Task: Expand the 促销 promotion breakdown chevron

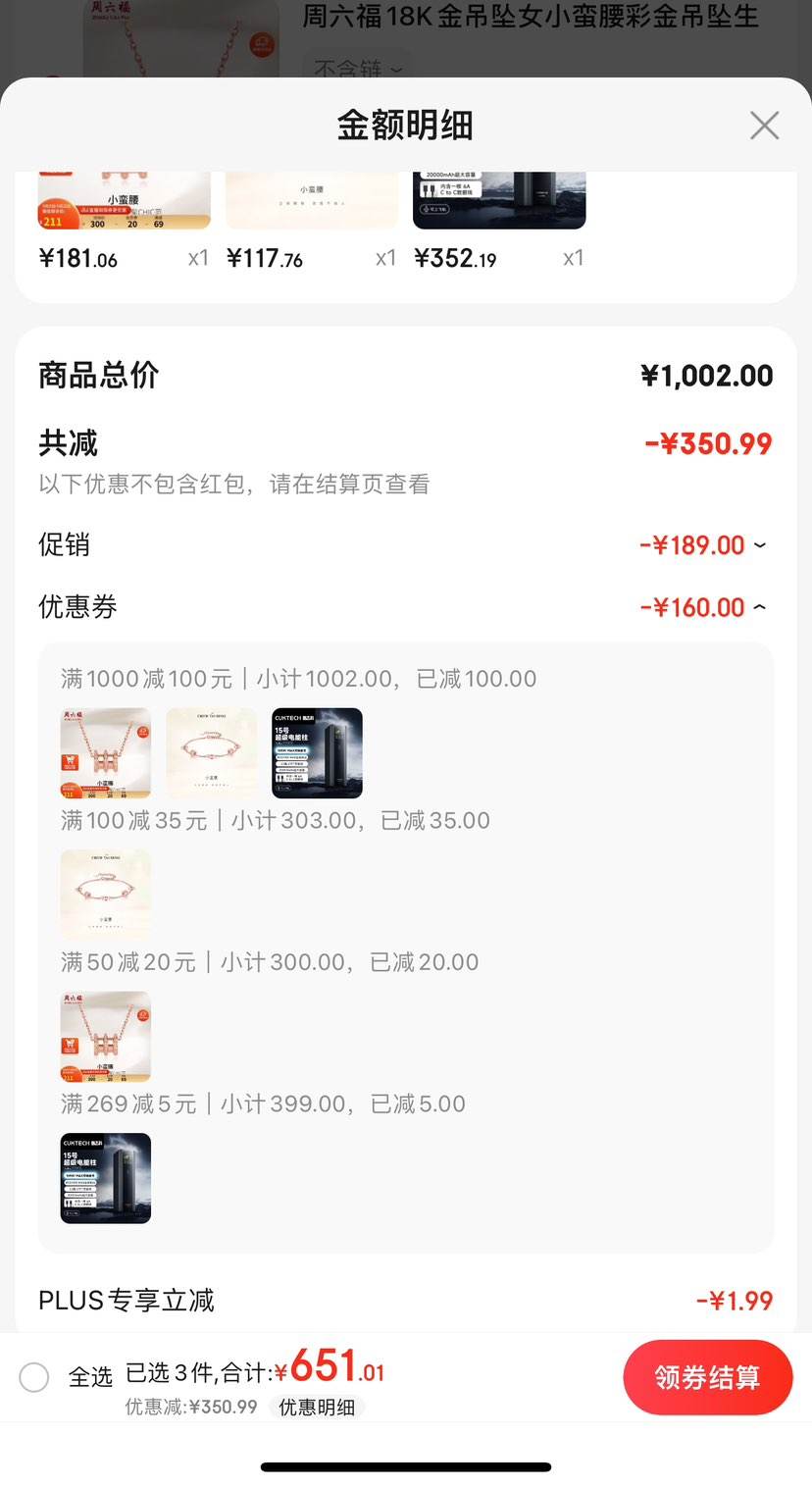Action: (x=762, y=545)
